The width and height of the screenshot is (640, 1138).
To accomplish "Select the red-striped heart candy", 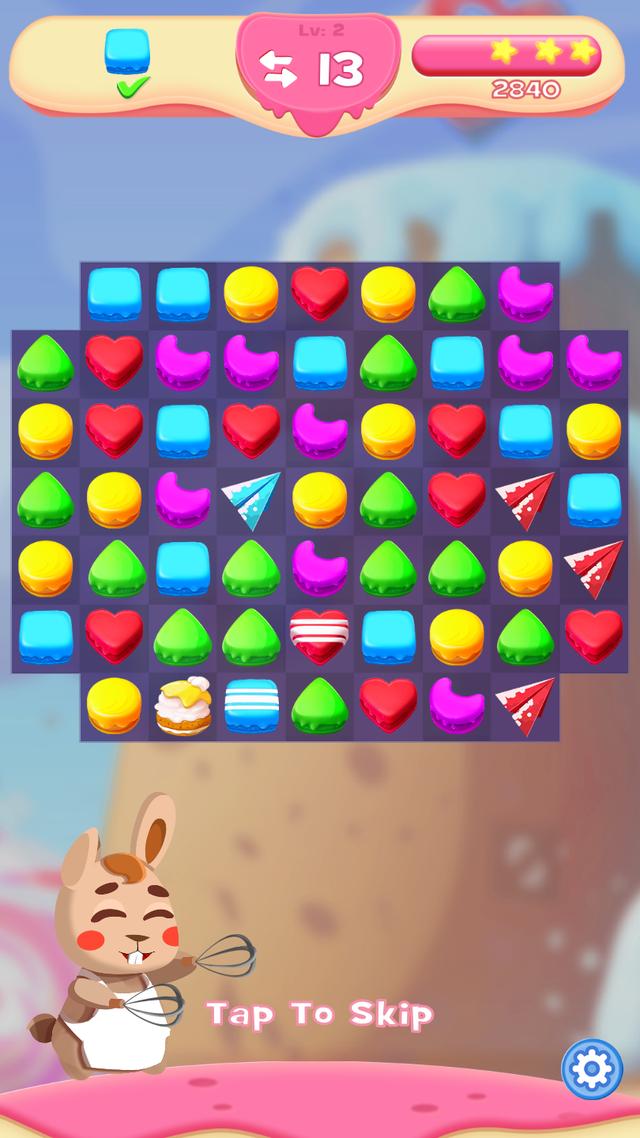I will [x=319, y=637].
